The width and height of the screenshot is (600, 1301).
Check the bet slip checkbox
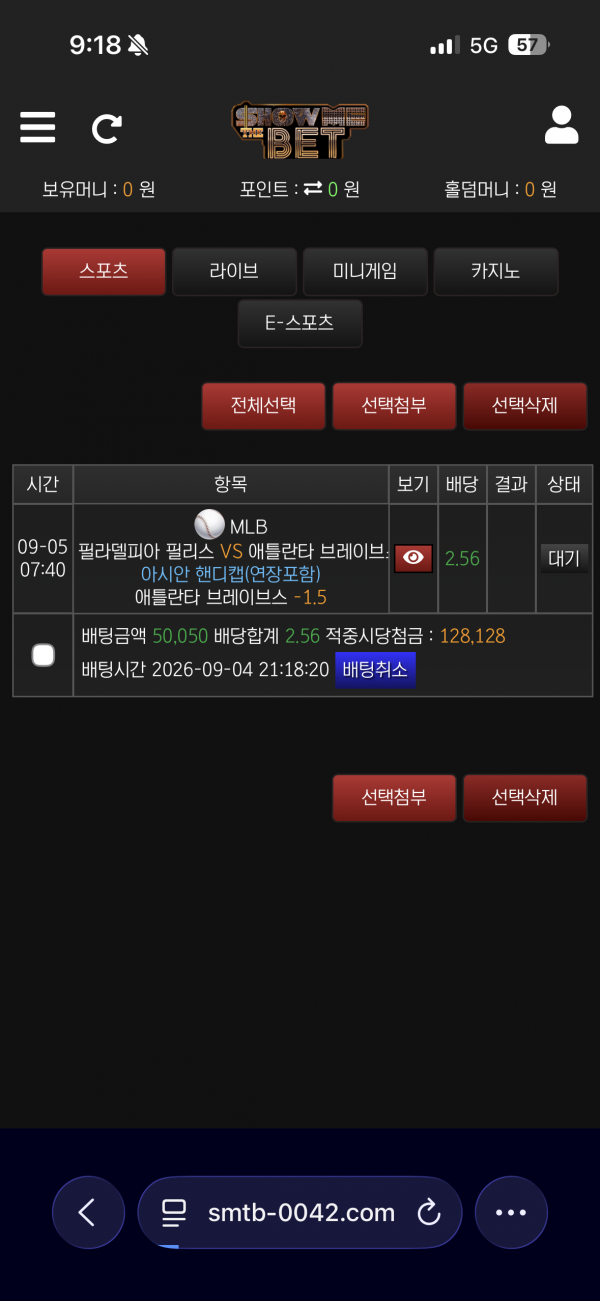tap(43, 655)
